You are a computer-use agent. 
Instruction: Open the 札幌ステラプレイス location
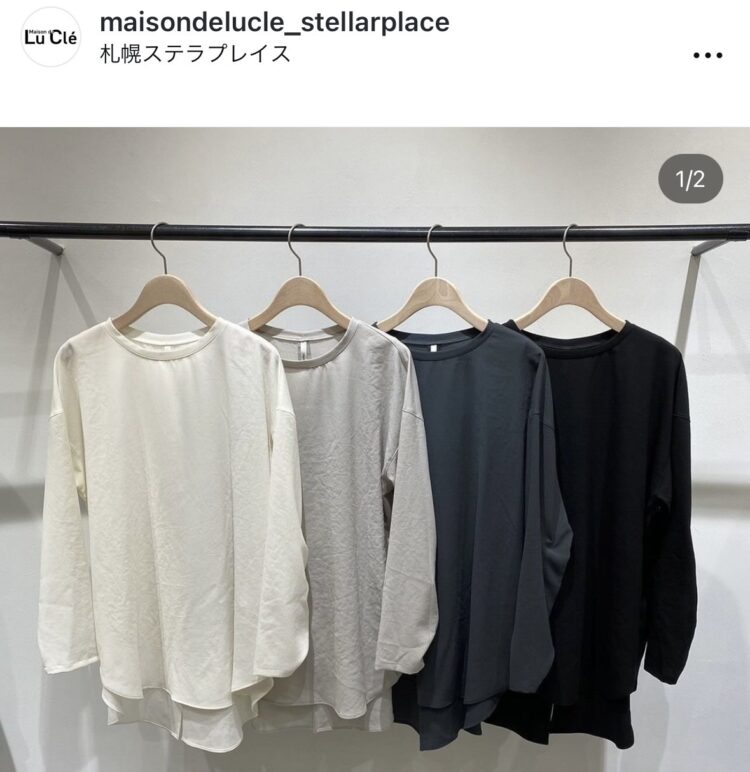coord(196,54)
